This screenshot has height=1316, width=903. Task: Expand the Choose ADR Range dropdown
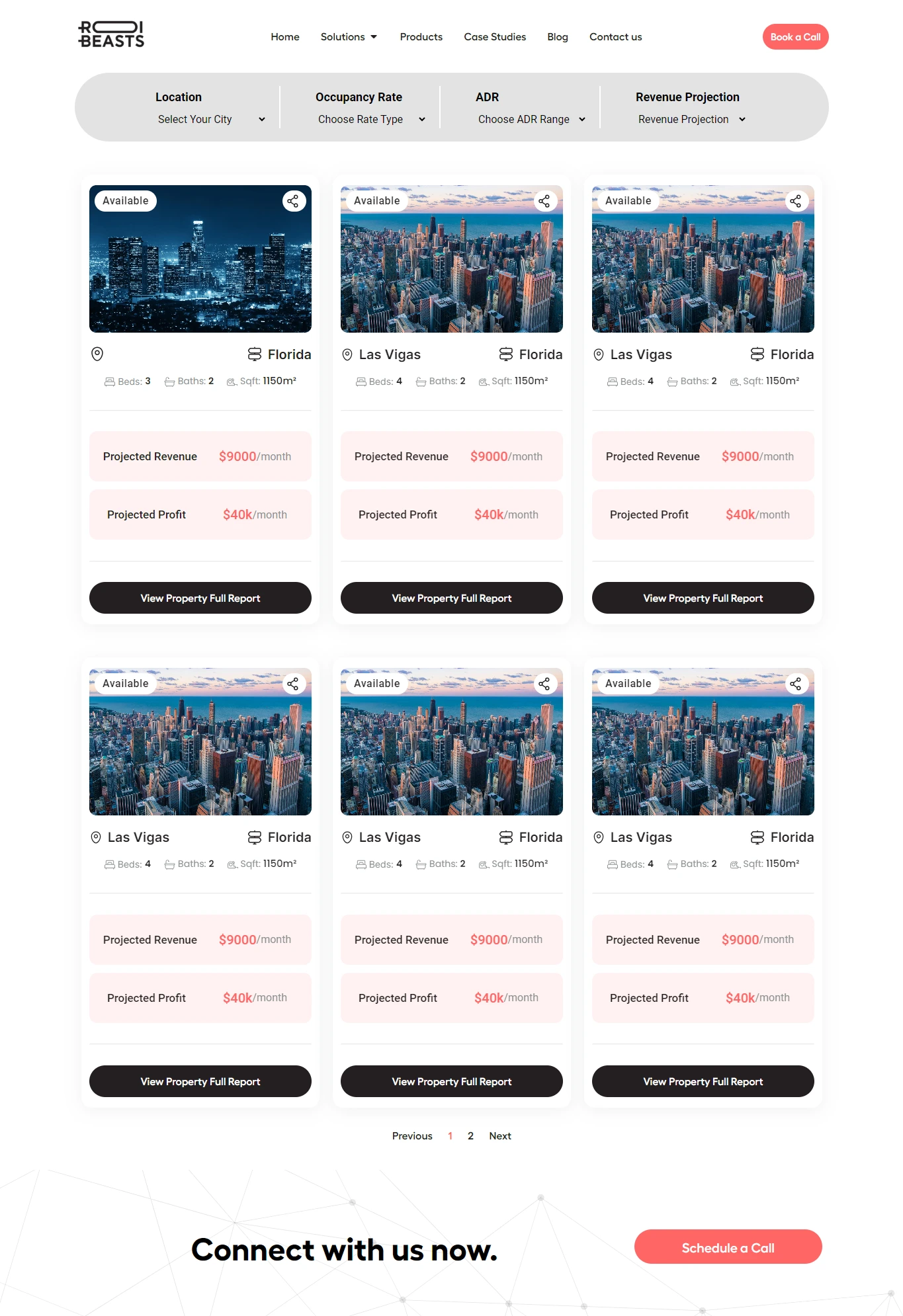[x=531, y=120]
